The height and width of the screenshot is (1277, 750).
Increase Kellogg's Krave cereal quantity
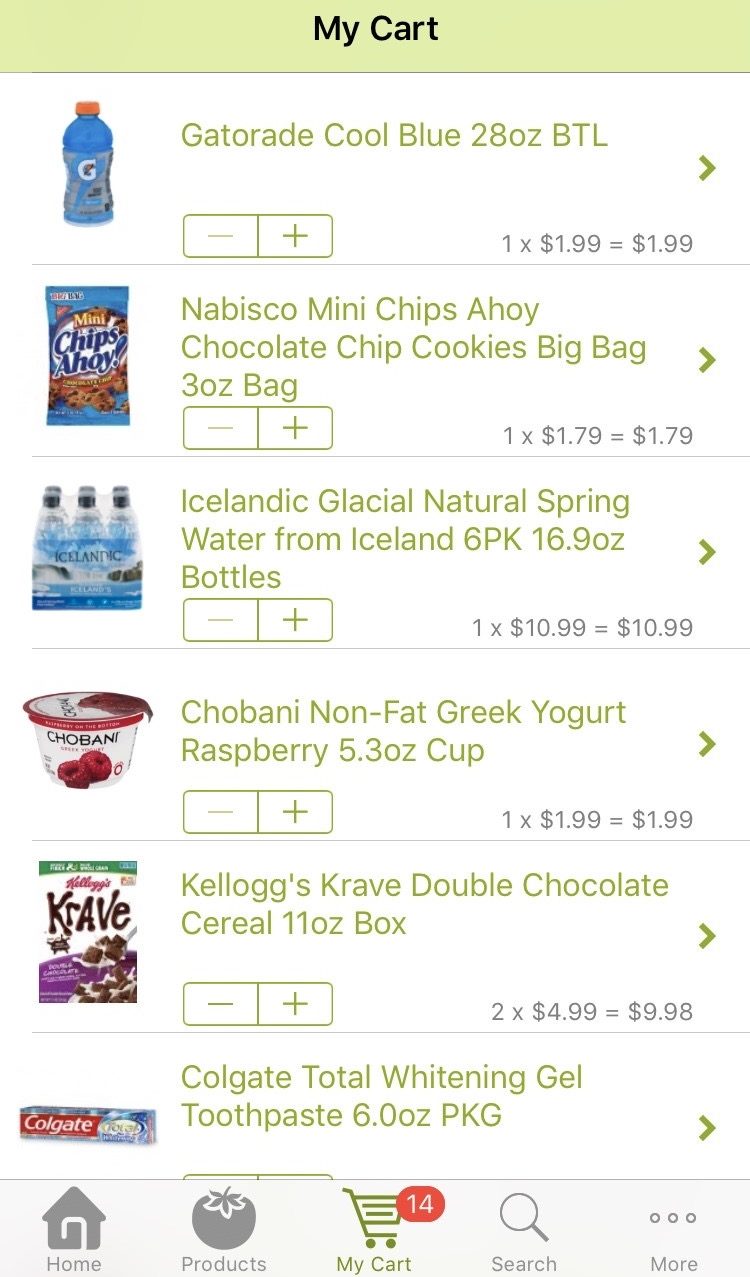pos(295,1004)
